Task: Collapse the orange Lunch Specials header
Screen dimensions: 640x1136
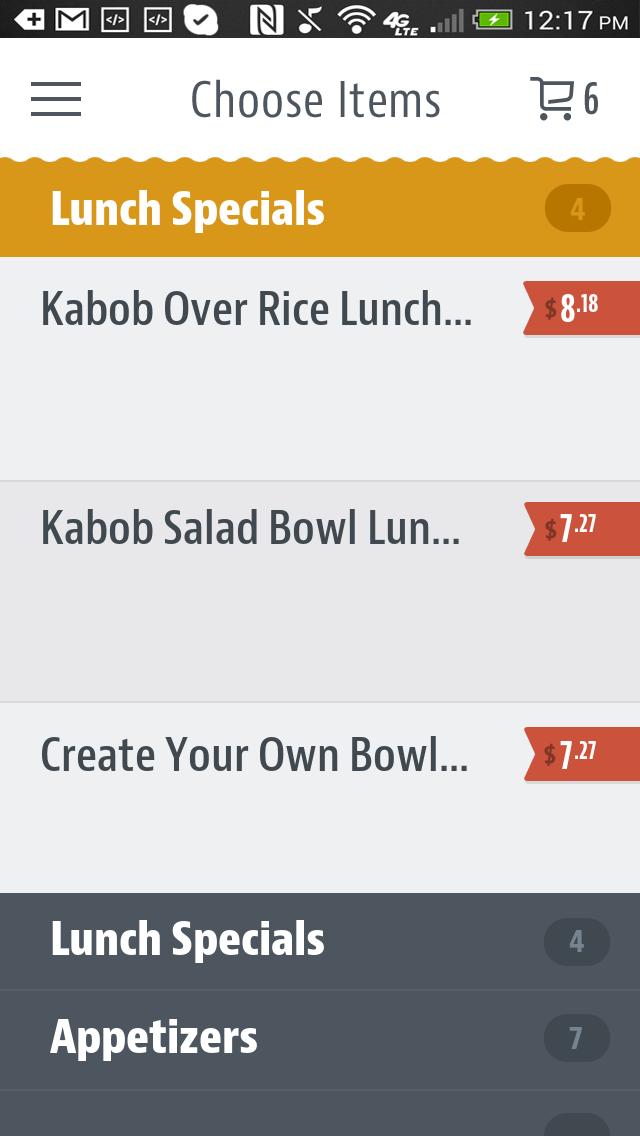Action: click(x=320, y=209)
